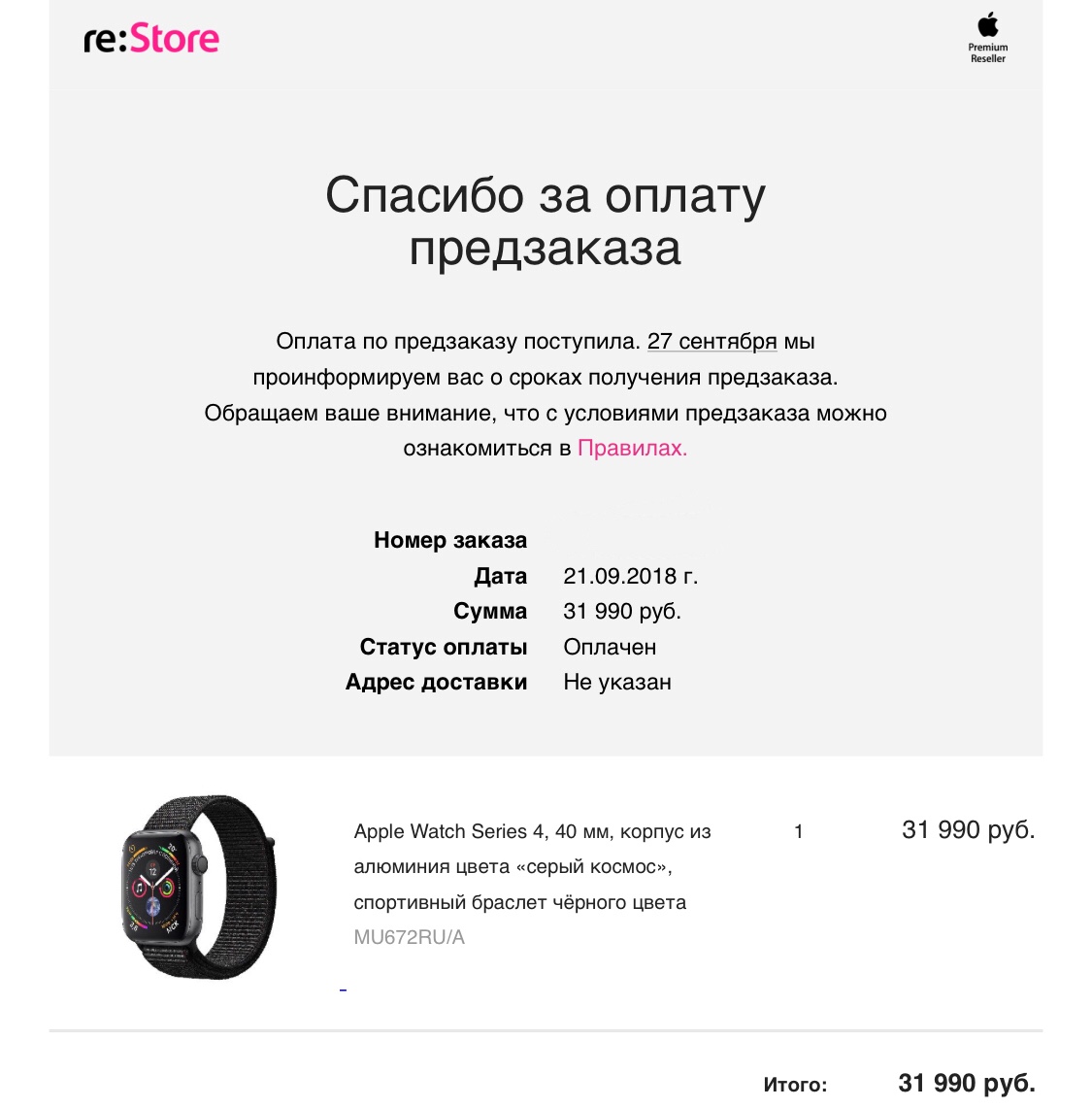Screen dimensions: 1092x1108
Task: Tap the underlined 27 сентября date
Action: click(711, 342)
